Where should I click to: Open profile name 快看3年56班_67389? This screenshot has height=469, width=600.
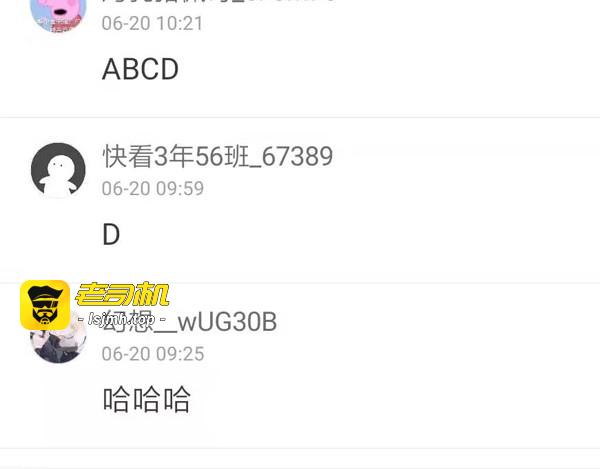[x=217, y=156]
